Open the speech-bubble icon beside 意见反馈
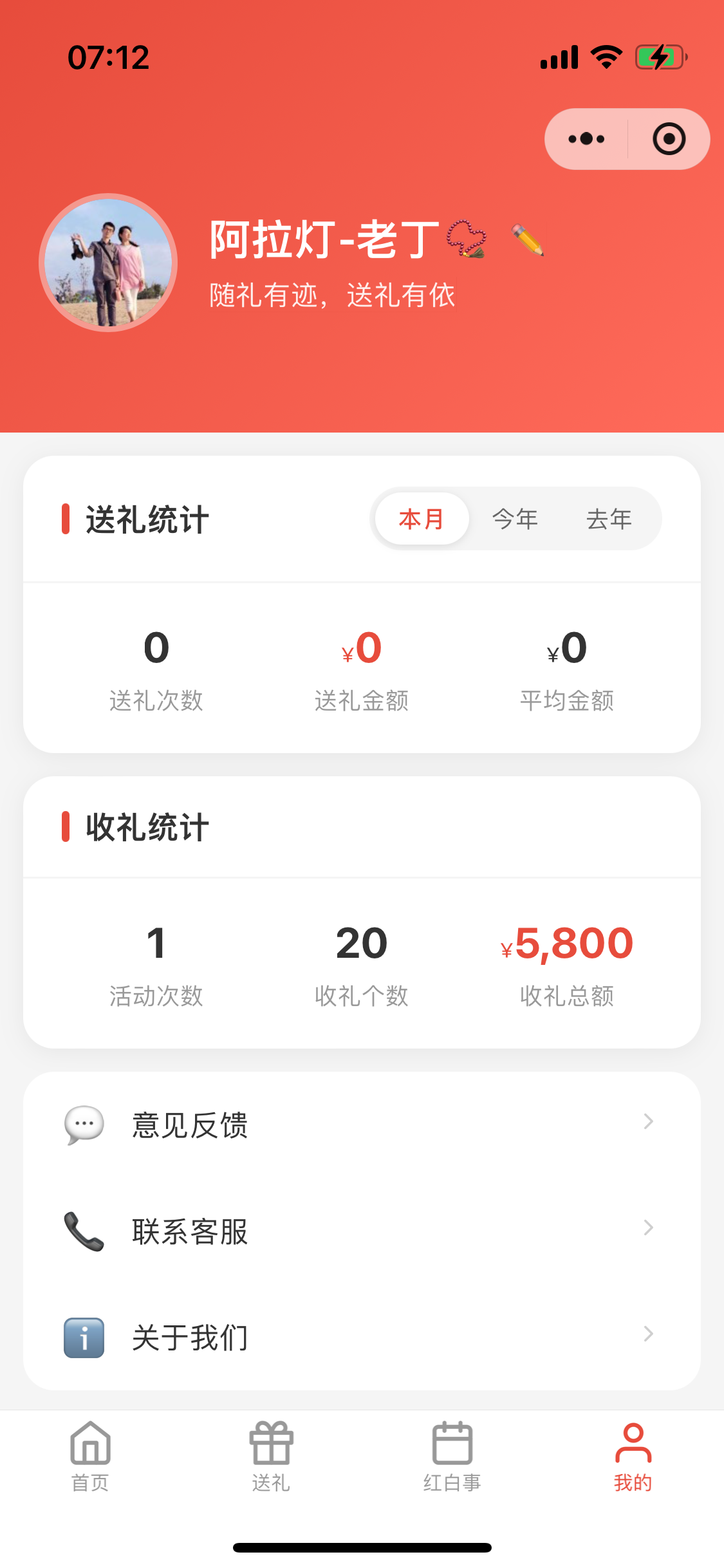Screen dimensions: 724x1568 click(x=82, y=1123)
